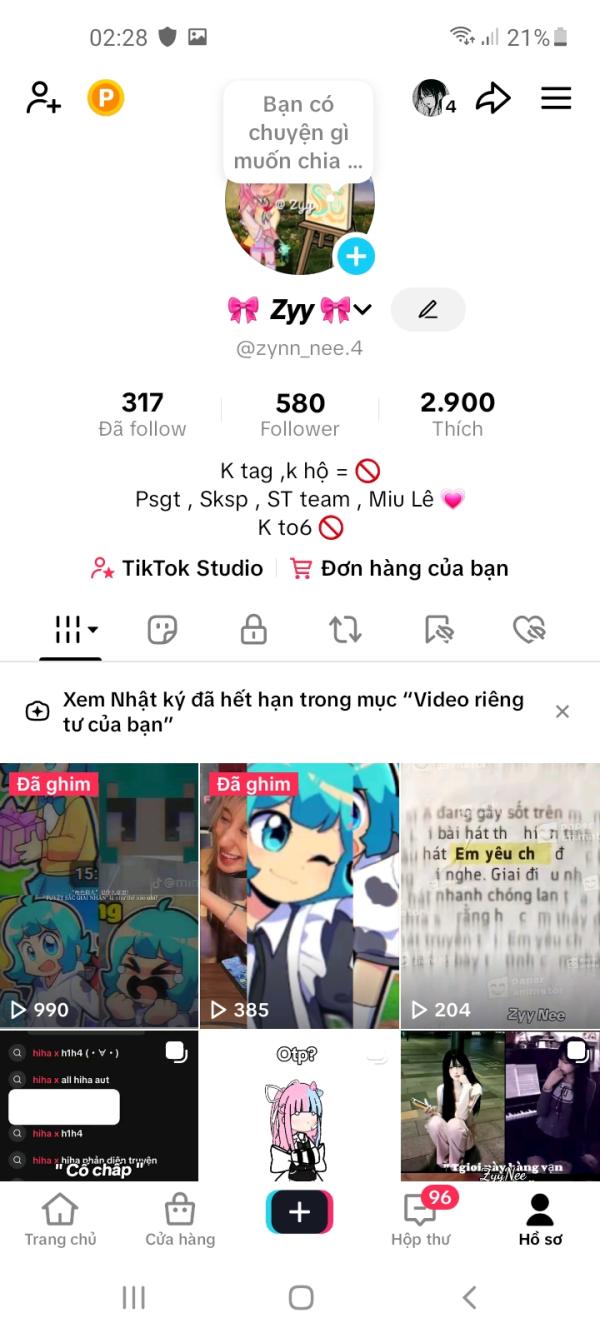Open Đơn hàng của bạn
This screenshot has height=1333, width=600.
pos(399,569)
